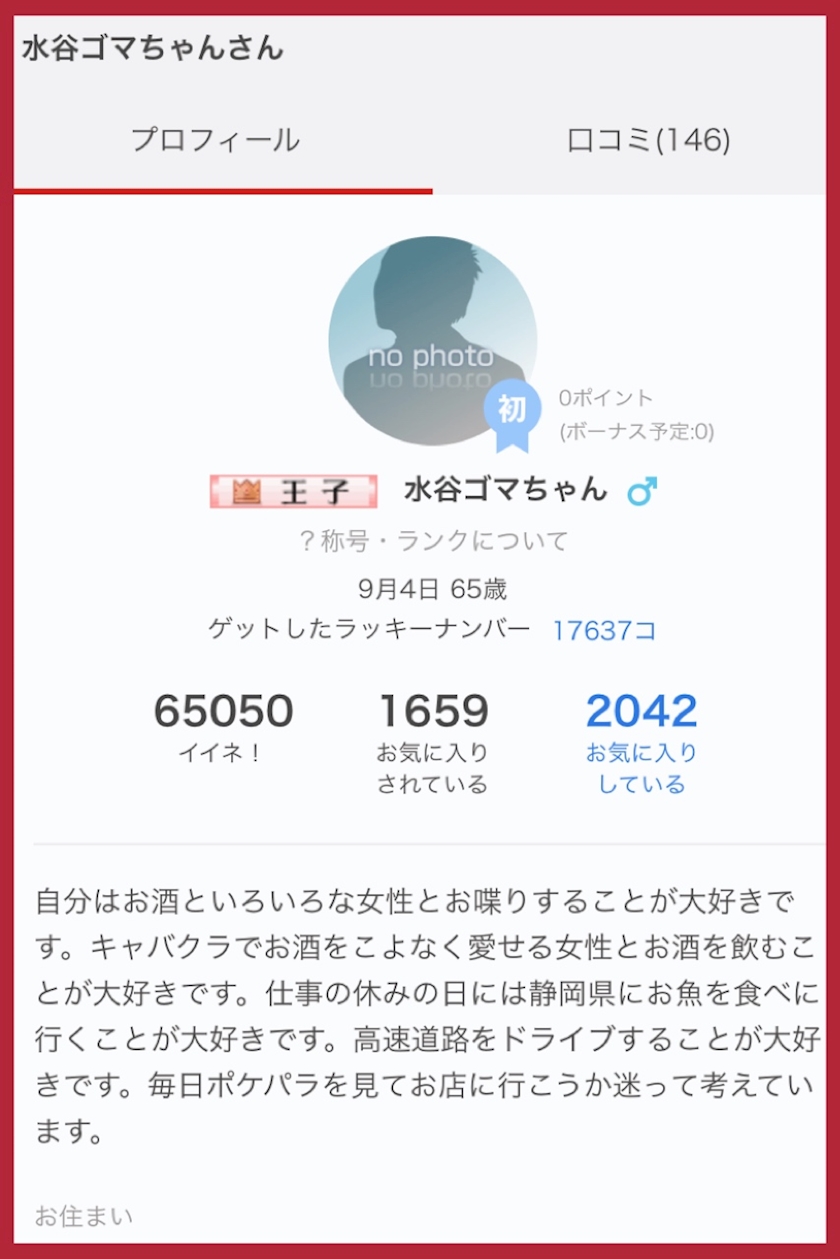Open the 2042 お気に入りしている list
Screen dimensions: 840x1259
coord(641,741)
